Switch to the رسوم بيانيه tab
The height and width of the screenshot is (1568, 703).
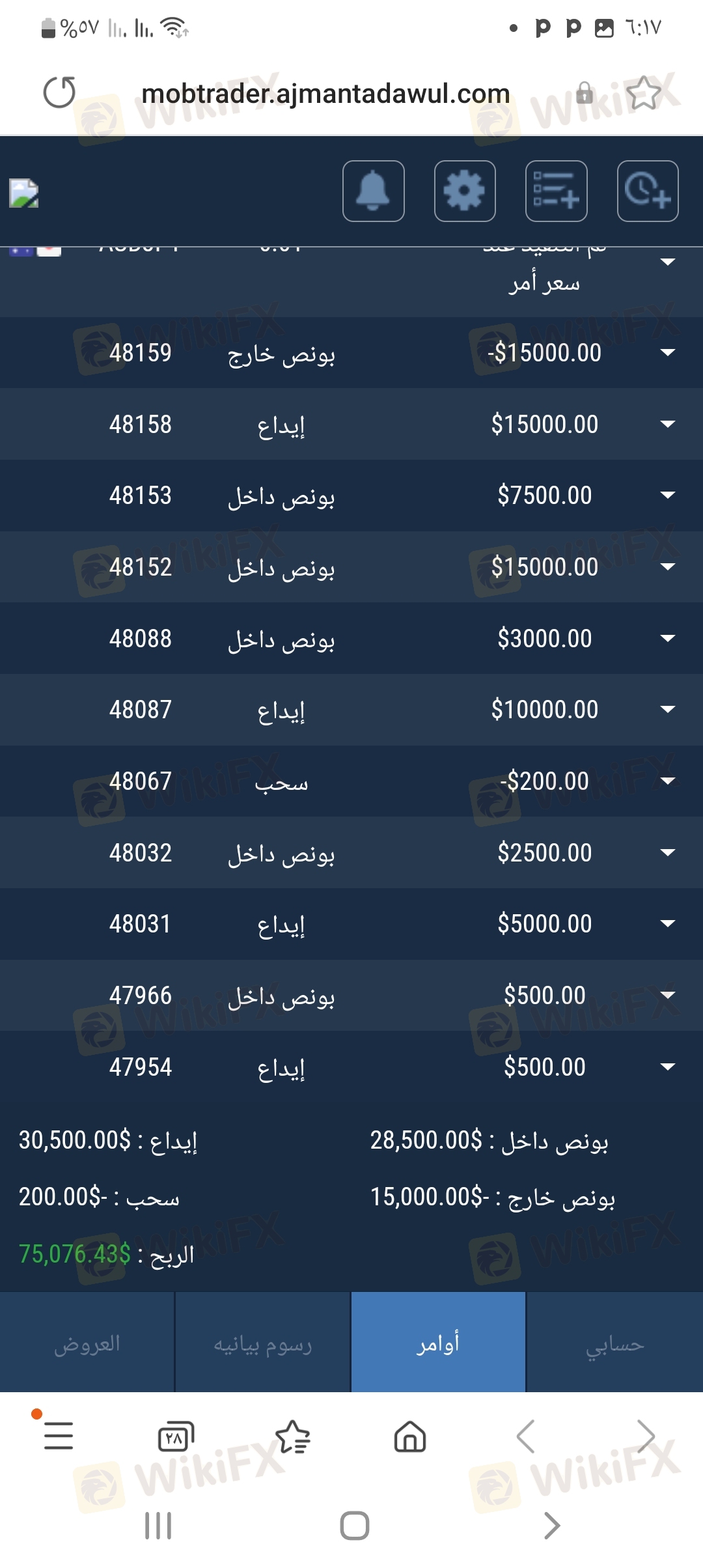[x=263, y=1342]
